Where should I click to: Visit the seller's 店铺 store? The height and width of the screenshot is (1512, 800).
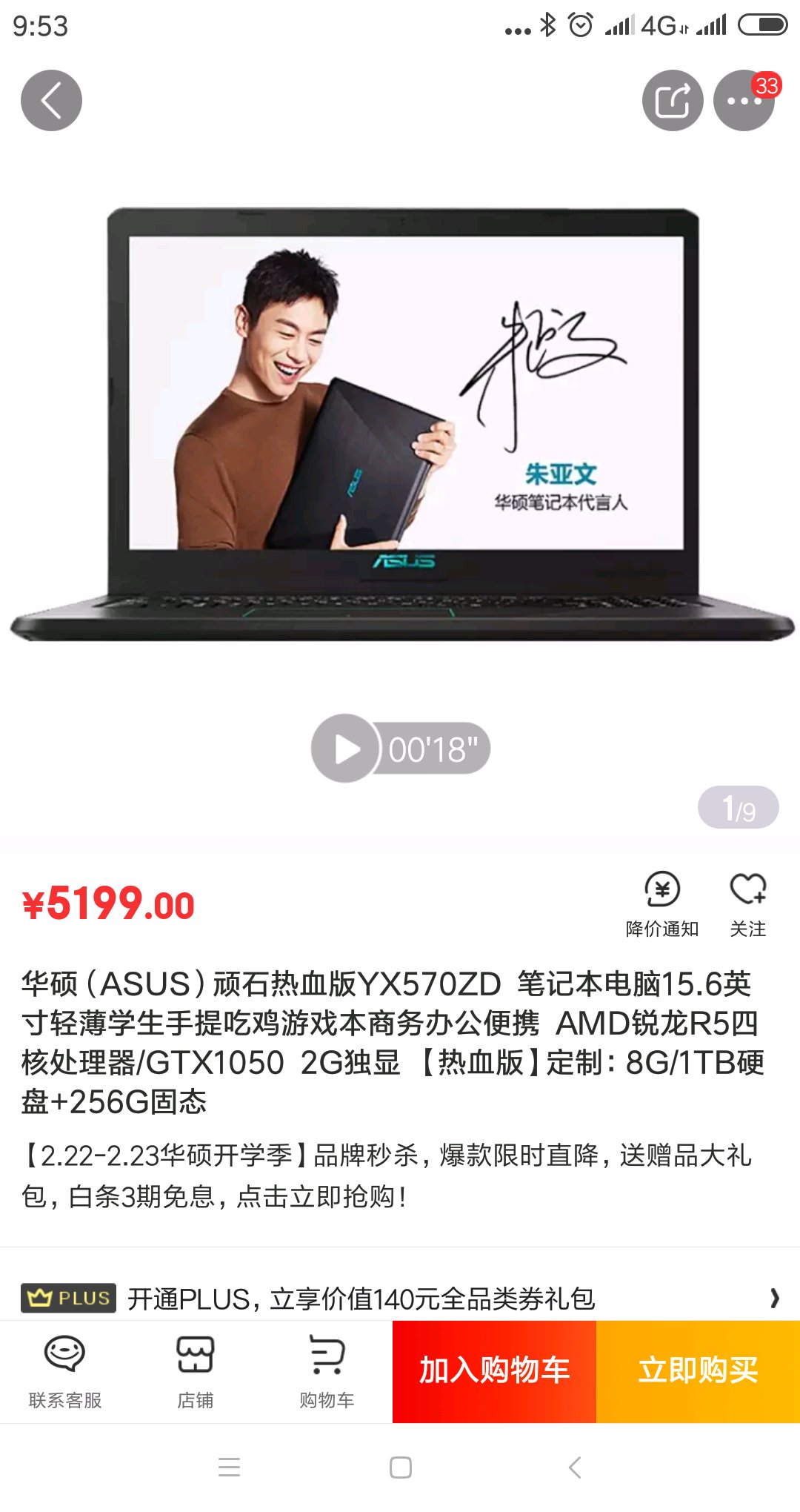click(196, 1372)
